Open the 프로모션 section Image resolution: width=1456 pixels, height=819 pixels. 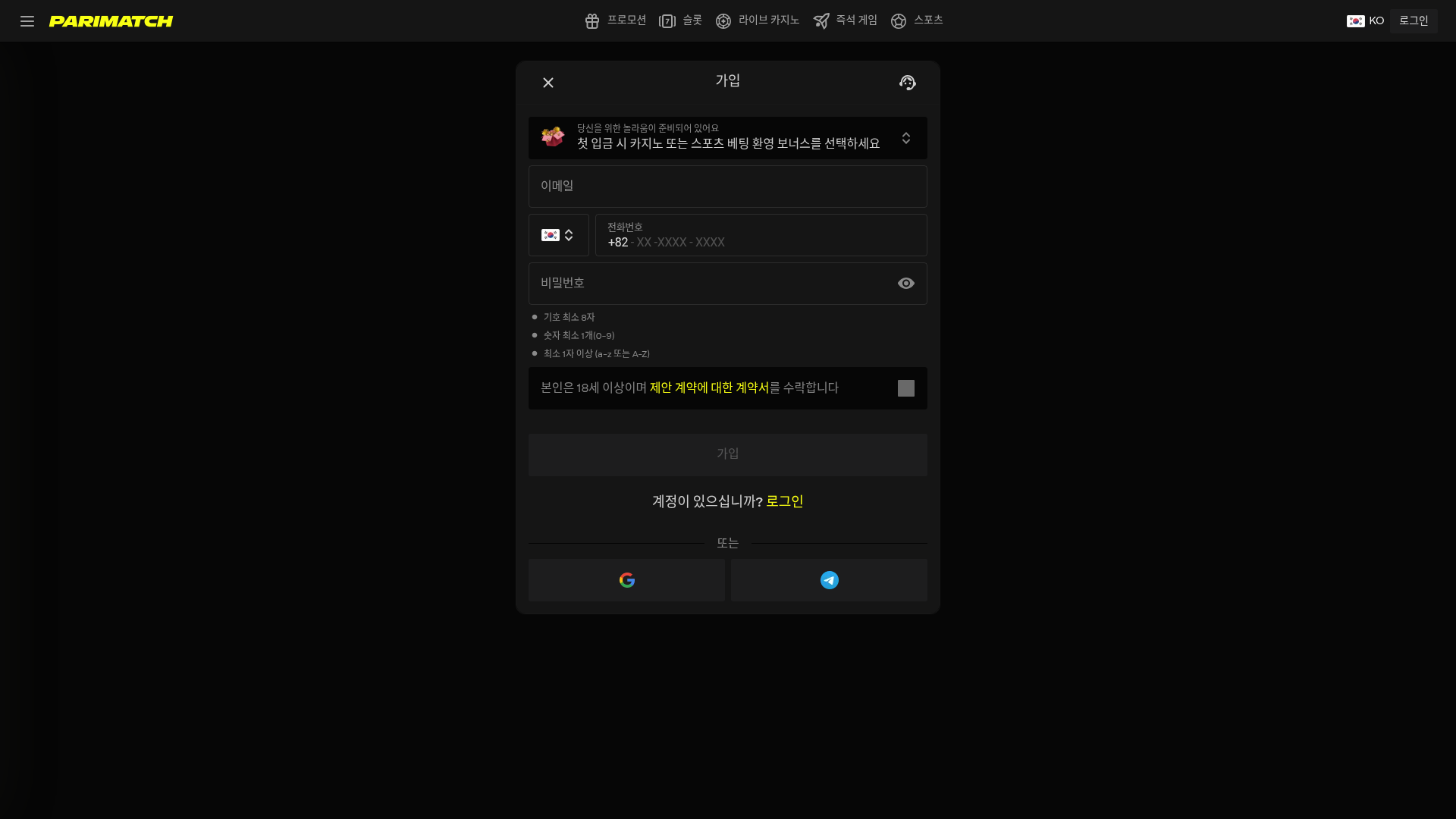pyautogui.click(x=615, y=20)
